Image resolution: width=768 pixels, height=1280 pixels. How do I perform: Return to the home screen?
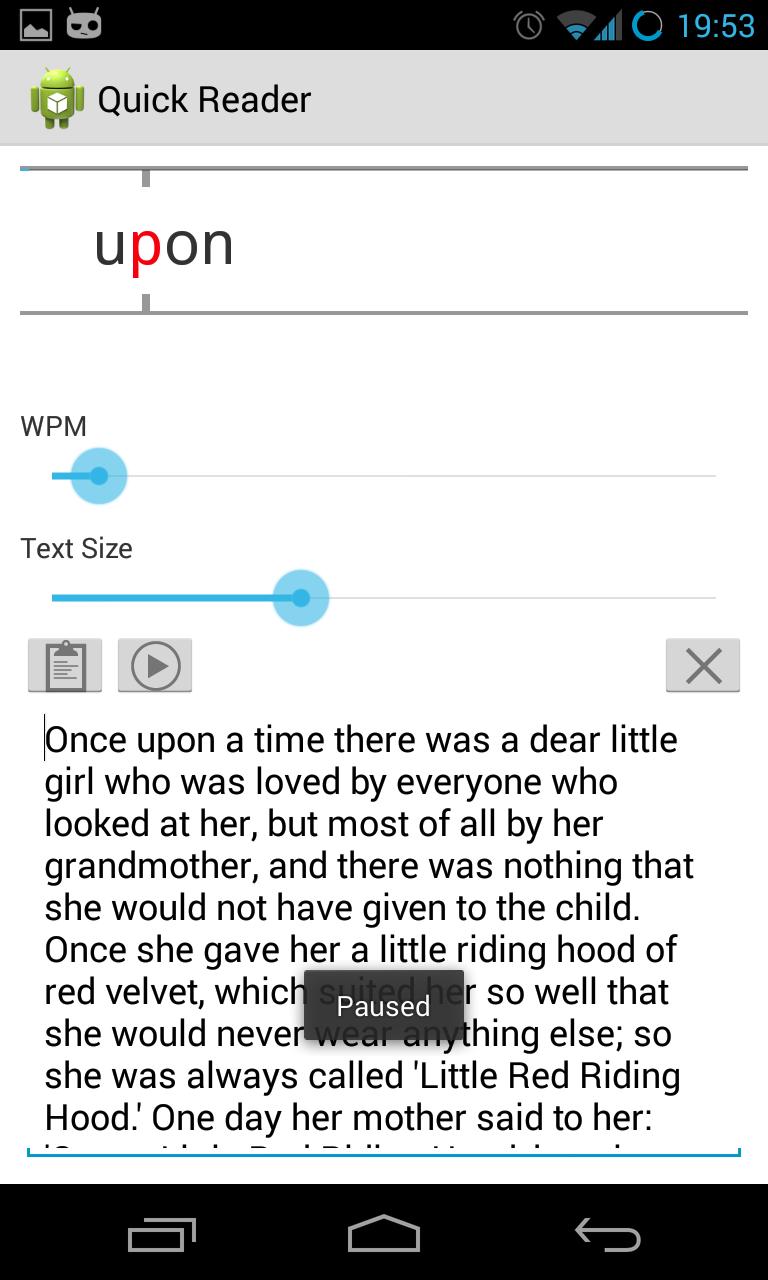(384, 1234)
